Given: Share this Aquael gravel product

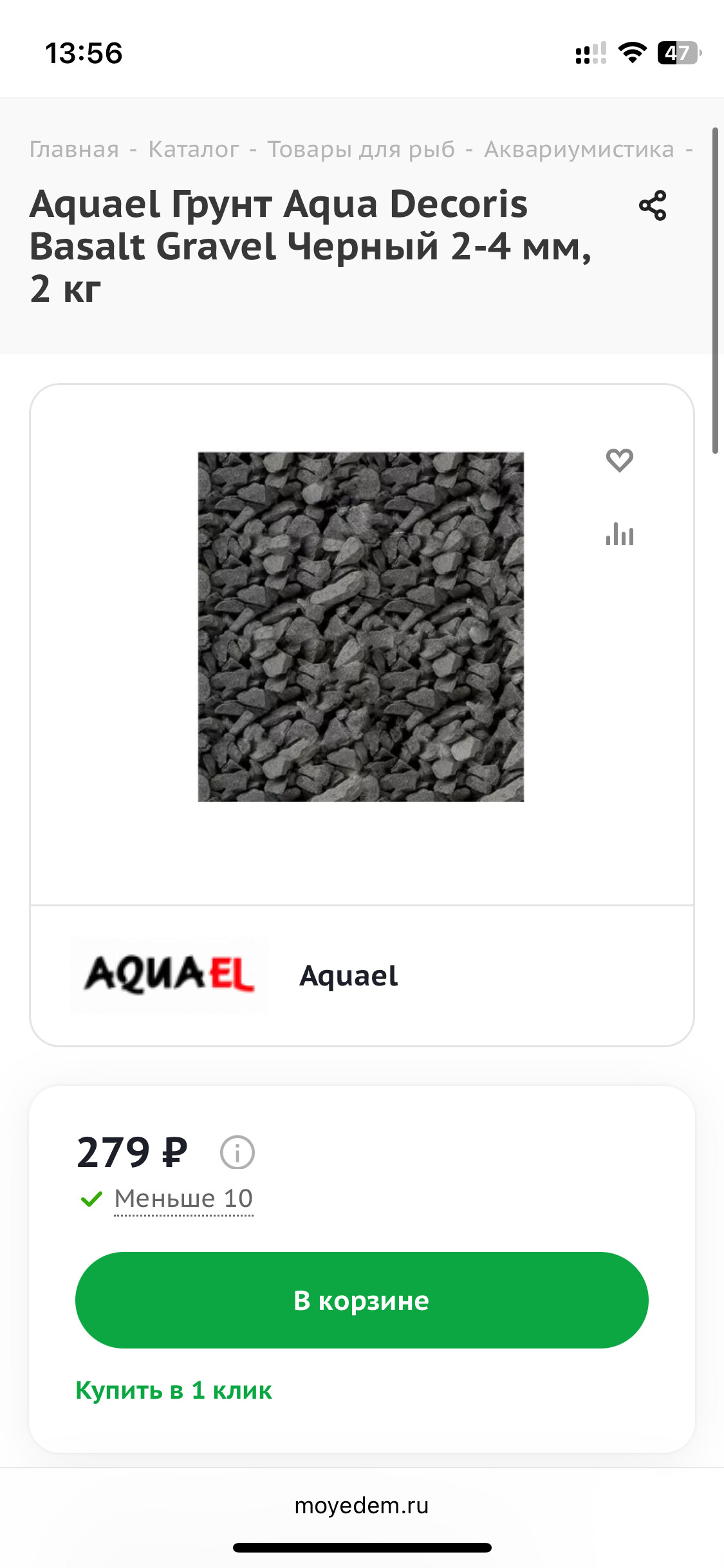Looking at the screenshot, I should point(653,206).
